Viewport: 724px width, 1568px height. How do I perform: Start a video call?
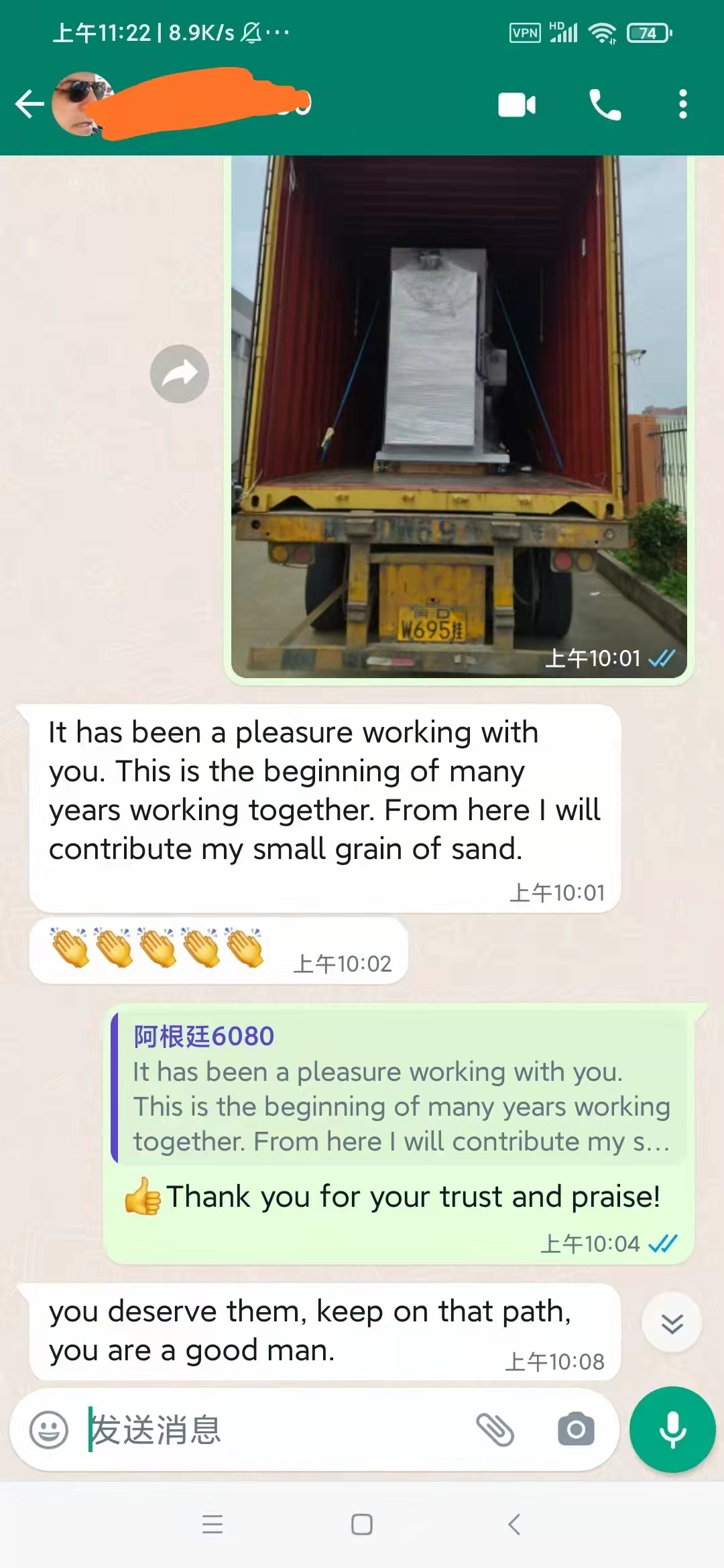[517, 105]
